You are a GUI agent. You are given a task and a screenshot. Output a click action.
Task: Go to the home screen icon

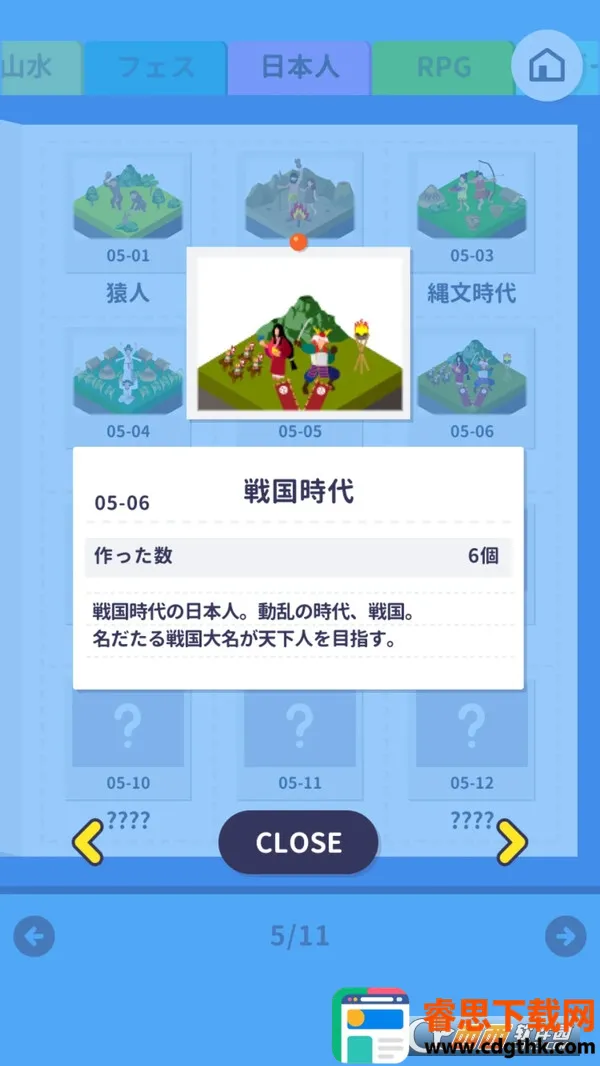click(x=546, y=66)
